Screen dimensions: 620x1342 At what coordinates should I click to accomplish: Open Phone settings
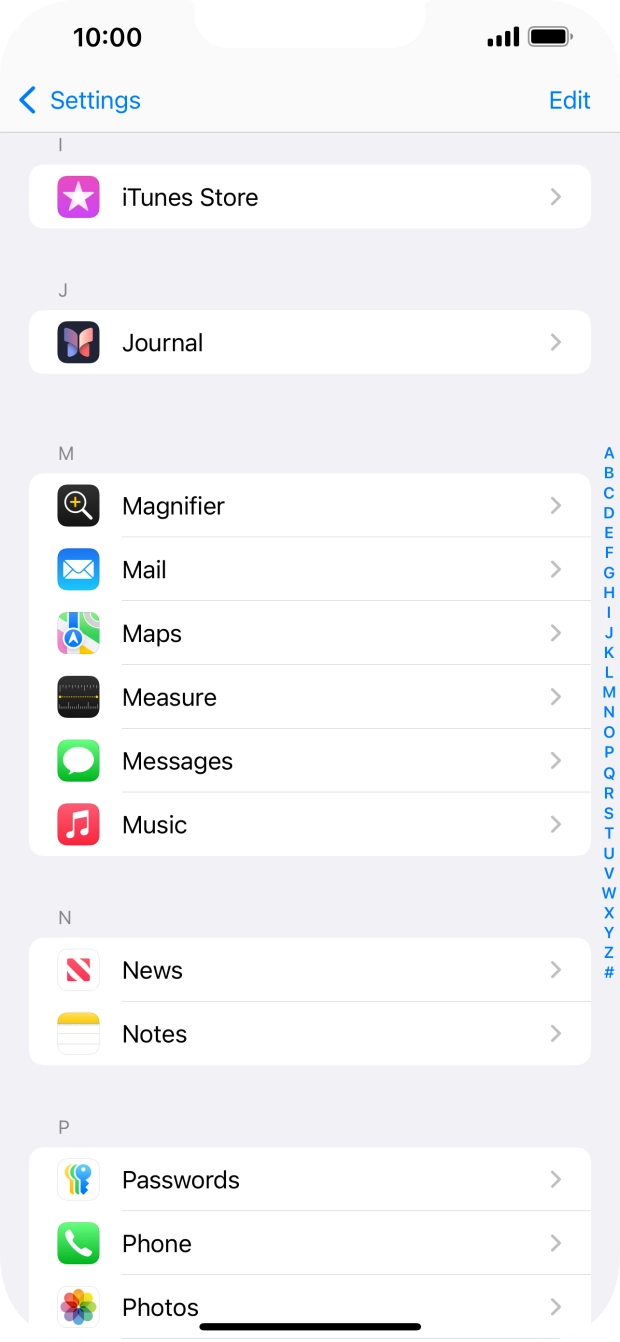[x=310, y=1244]
